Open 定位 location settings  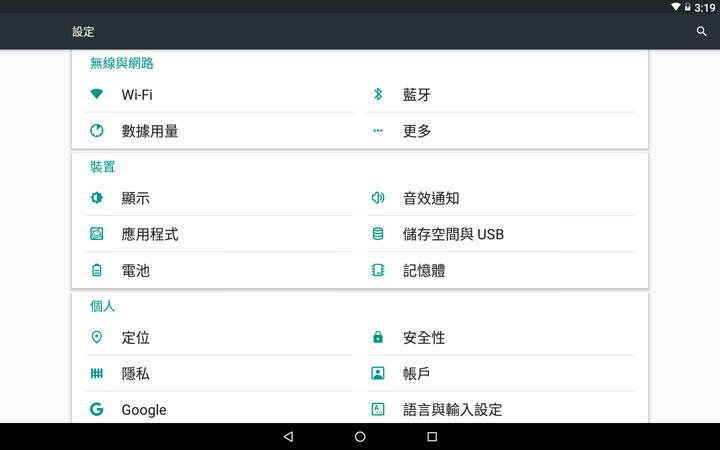point(136,338)
